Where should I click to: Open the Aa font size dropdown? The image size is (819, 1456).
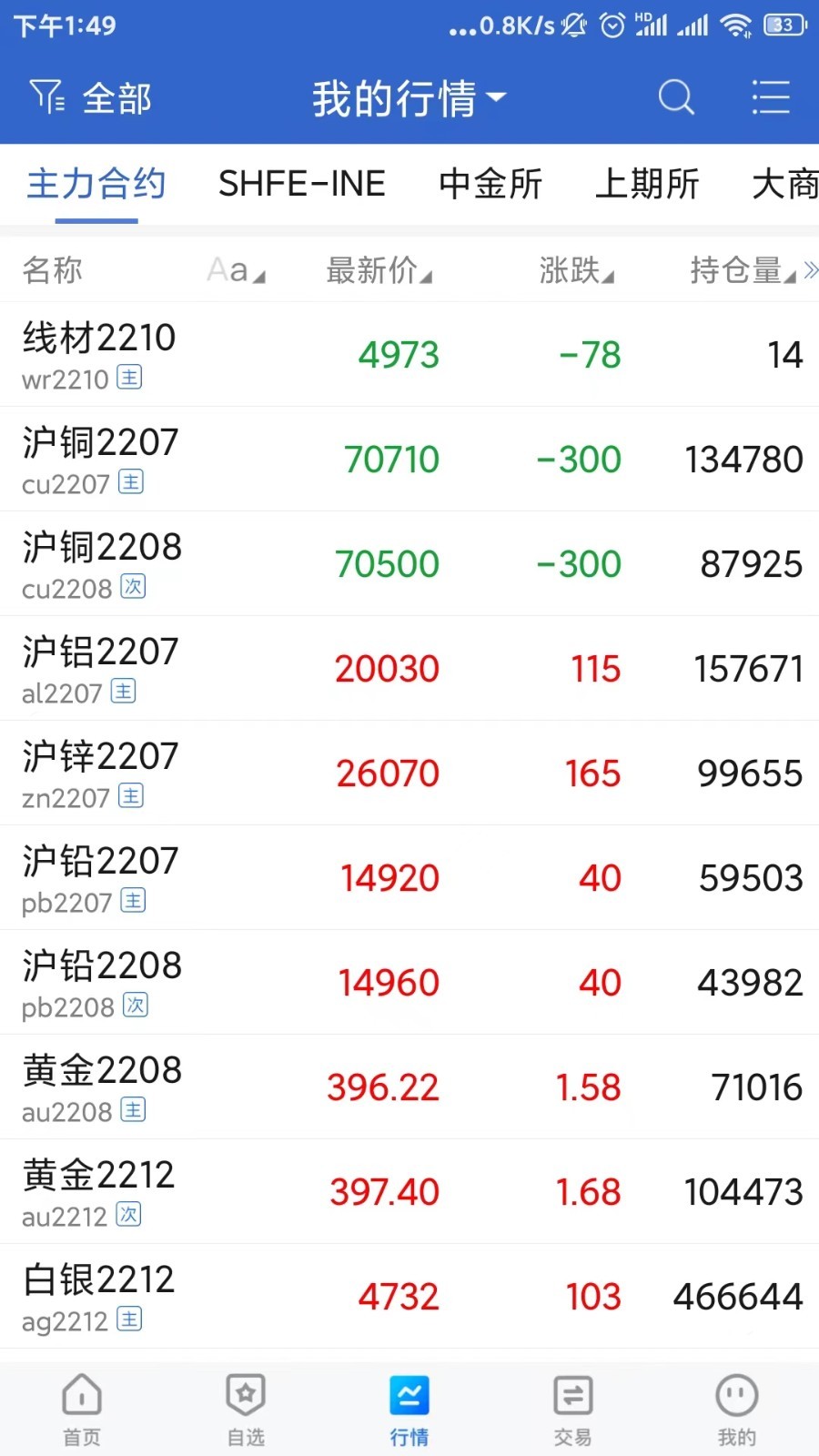click(234, 269)
